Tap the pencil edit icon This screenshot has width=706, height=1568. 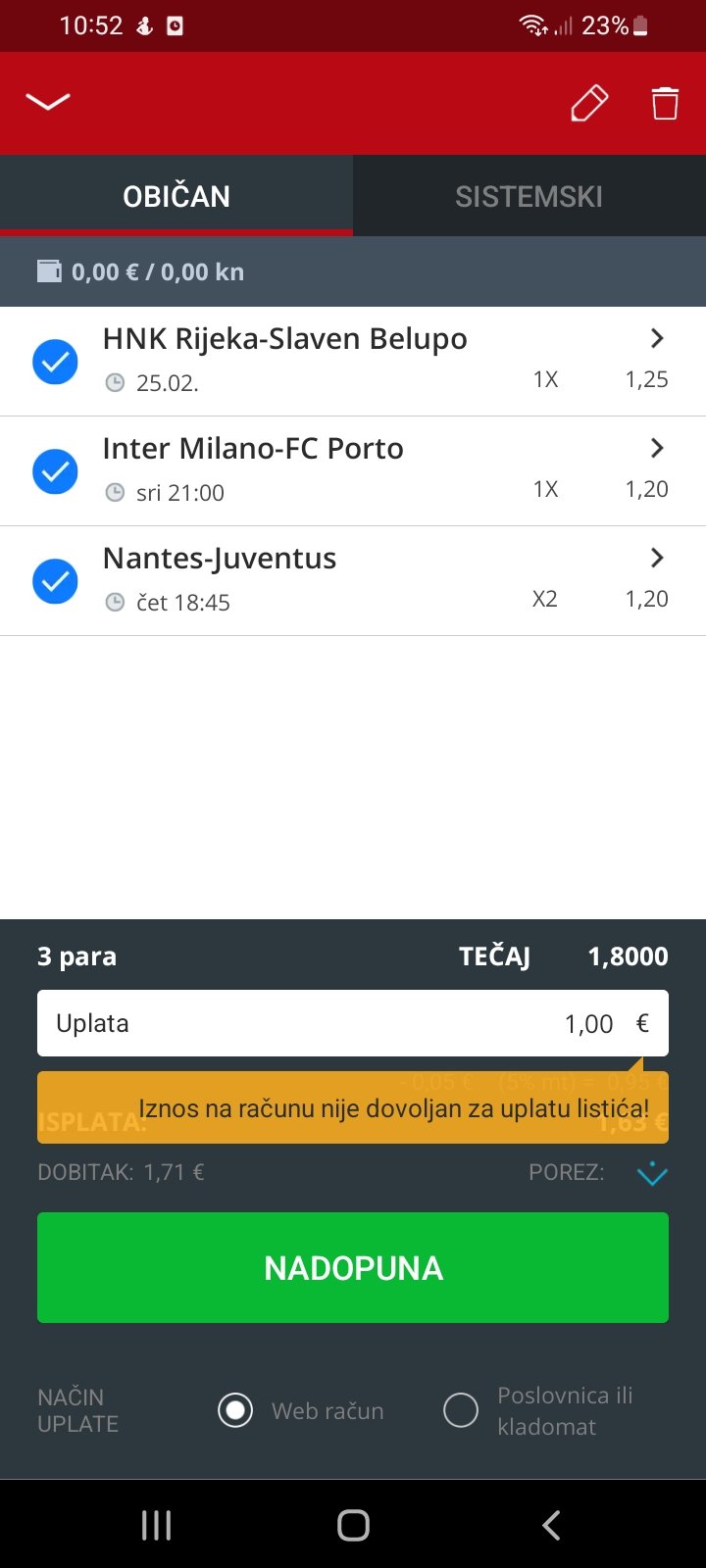pyautogui.click(x=589, y=103)
